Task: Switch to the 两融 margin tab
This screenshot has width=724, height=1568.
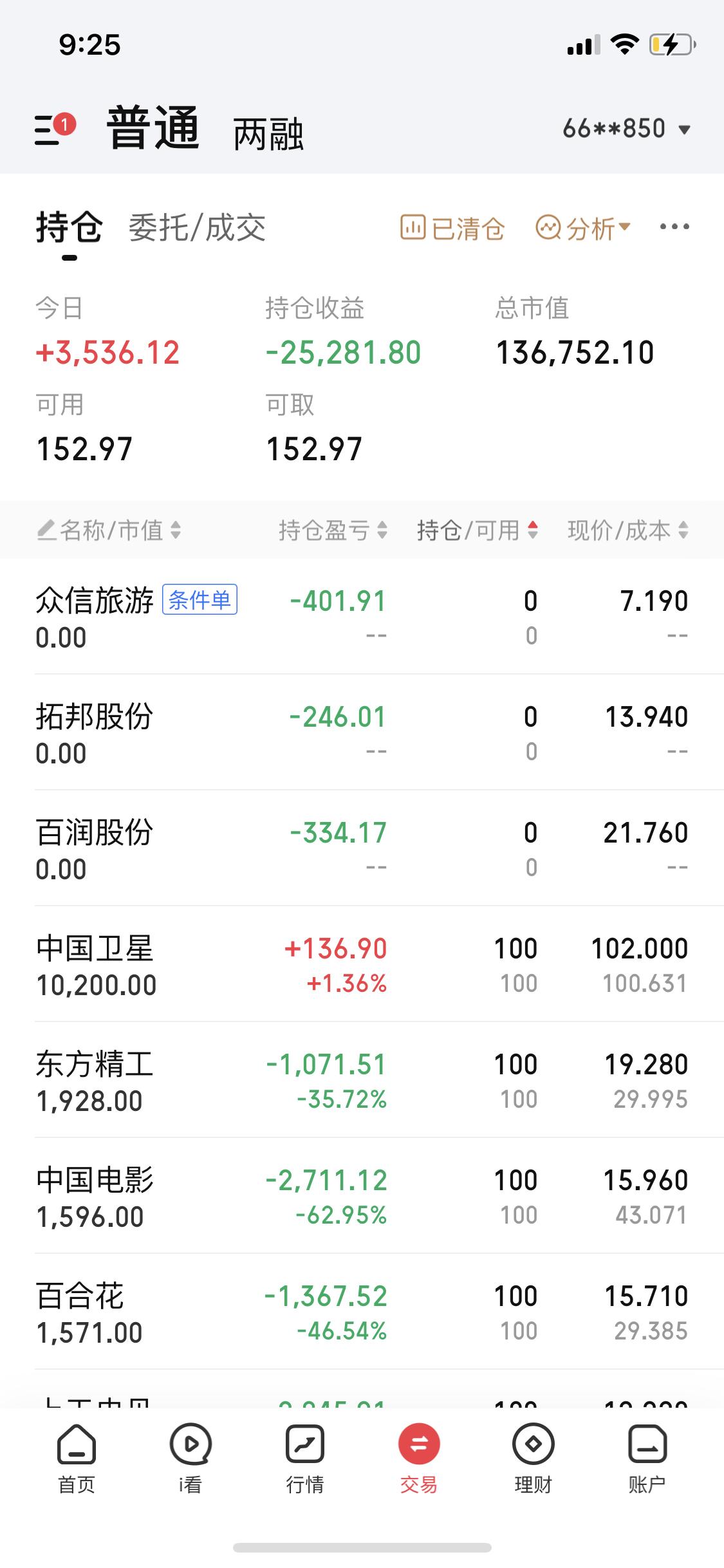Action: [x=271, y=133]
